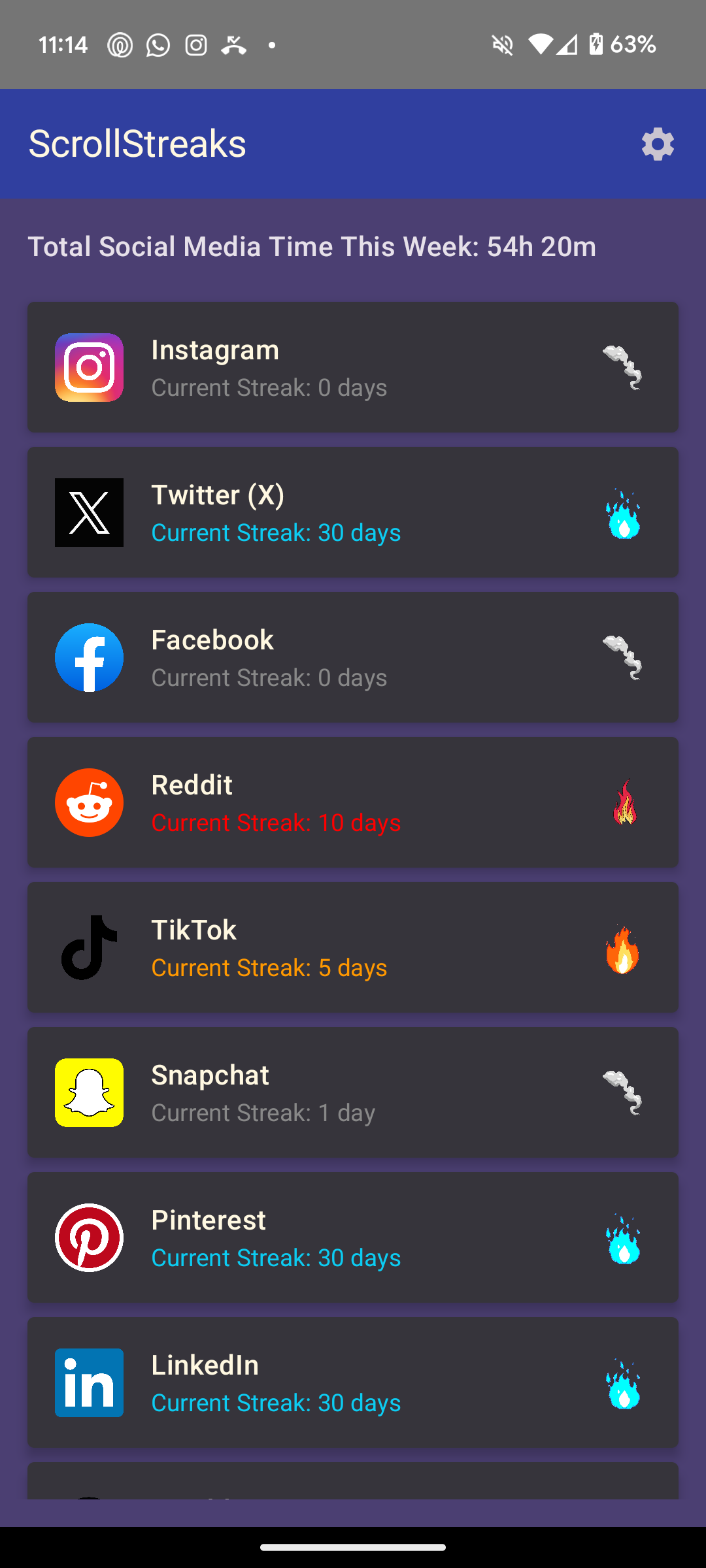Open the Instagram streak card
This screenshot has height=1568, width=706.
pyautogui.click(x=353, y=367)
